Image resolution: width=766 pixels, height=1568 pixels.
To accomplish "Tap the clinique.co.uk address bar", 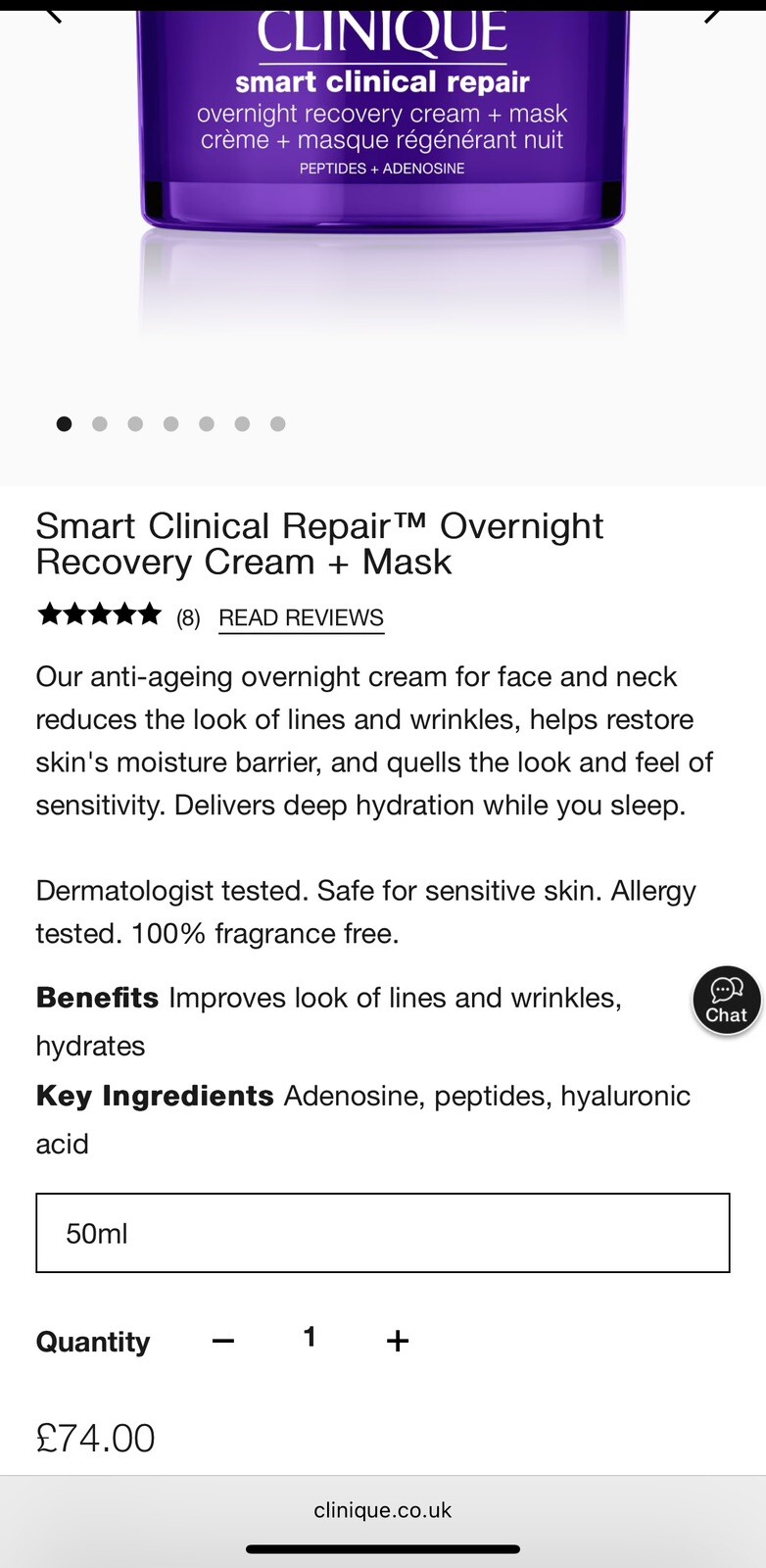I will point(383,1510).
